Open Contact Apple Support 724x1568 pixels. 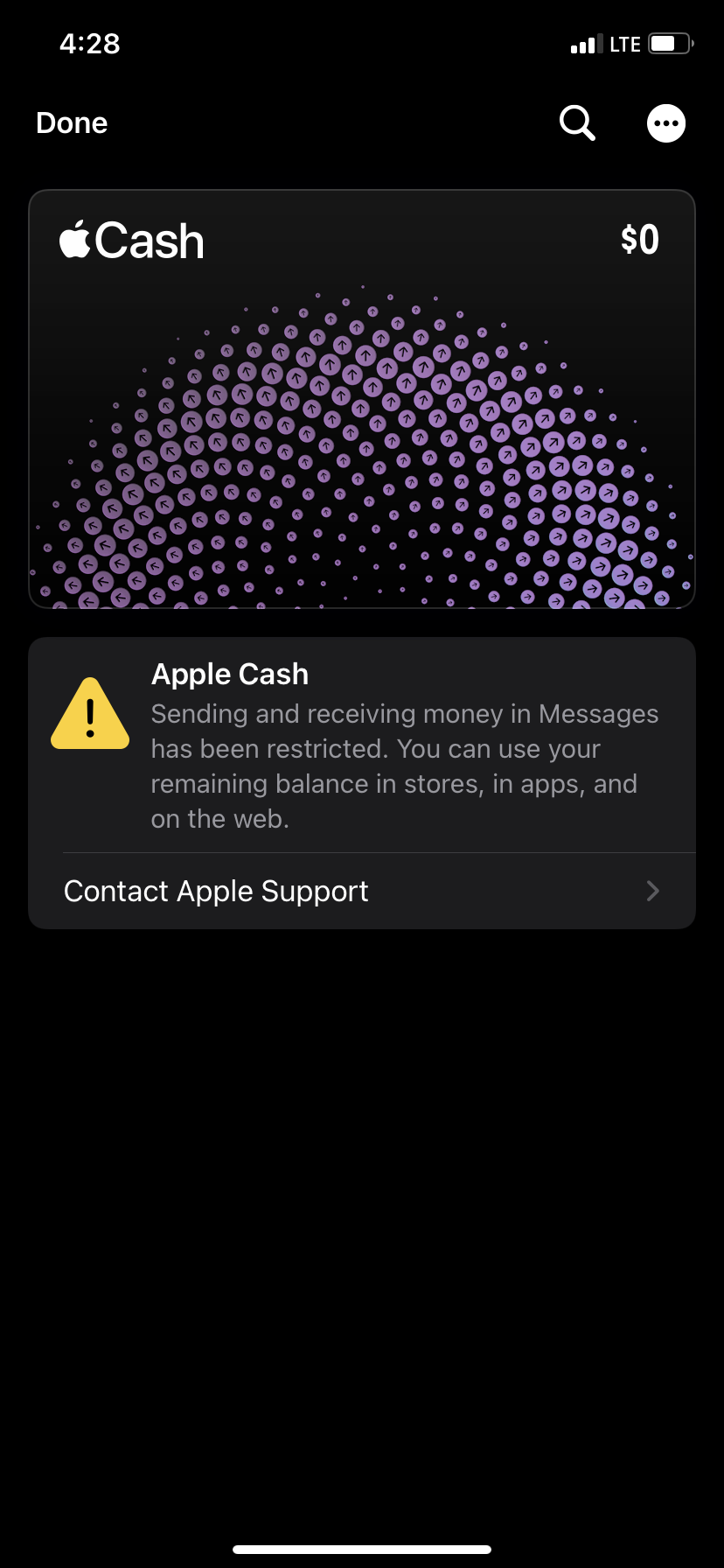362,891
